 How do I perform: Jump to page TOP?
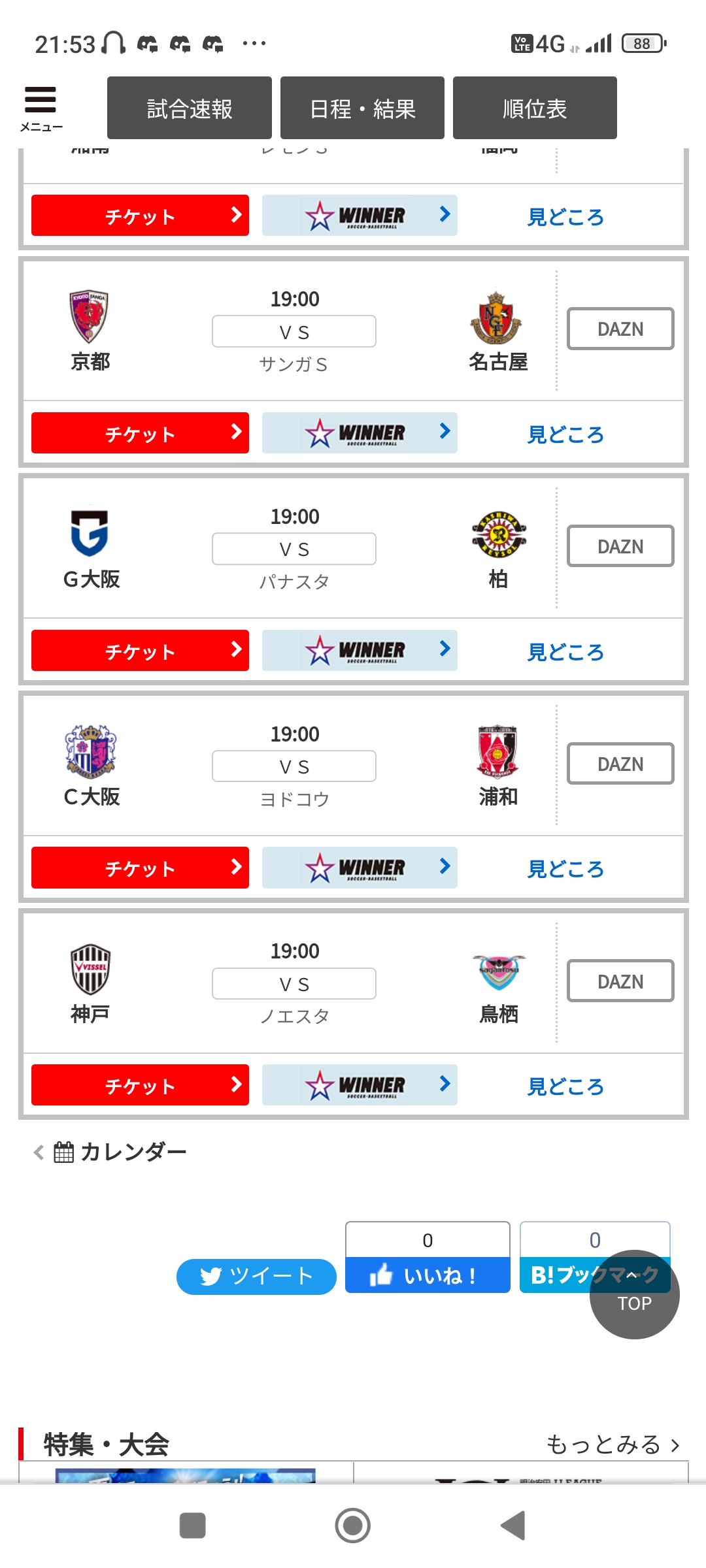(x=634, y=1294)
